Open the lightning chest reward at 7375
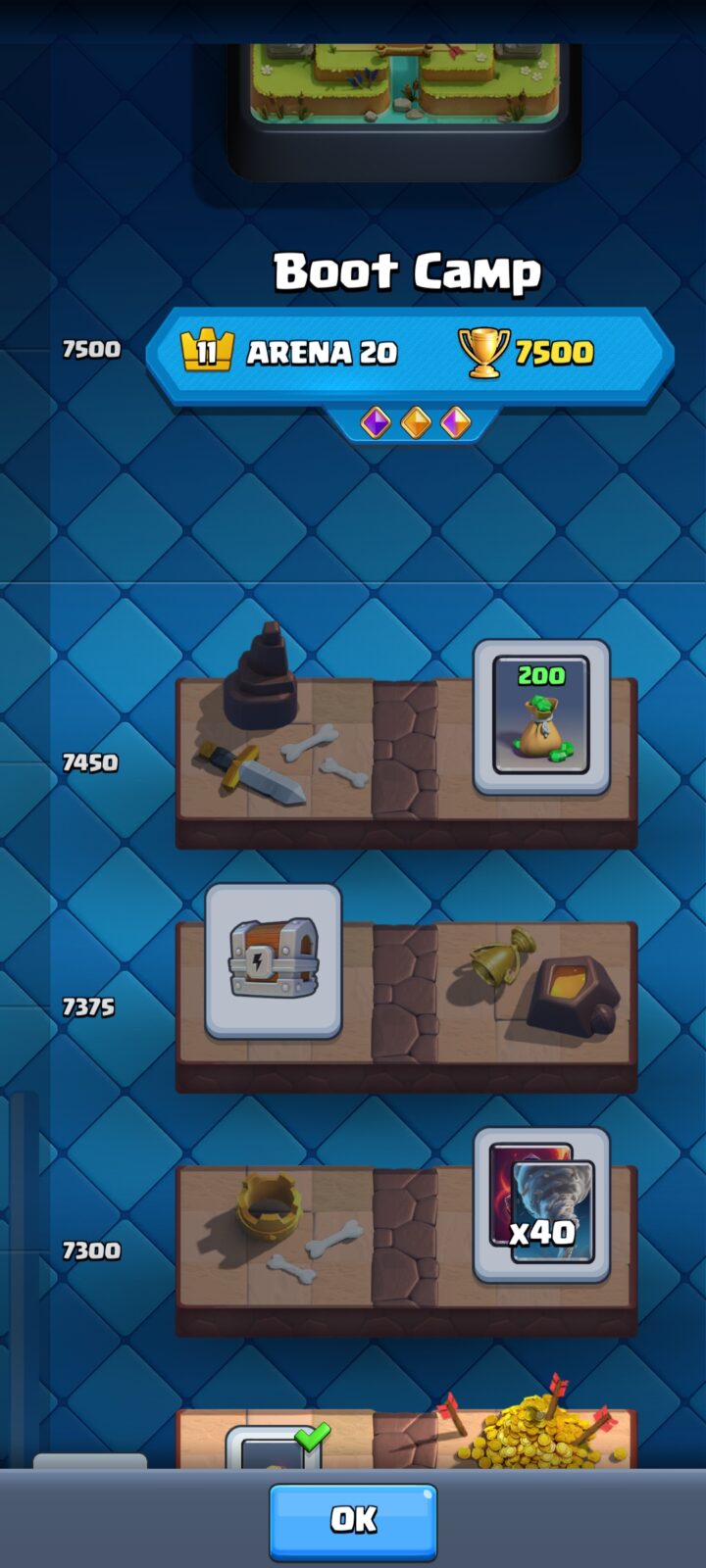Viewport: 706px width, 1568px height. point(274,960)
